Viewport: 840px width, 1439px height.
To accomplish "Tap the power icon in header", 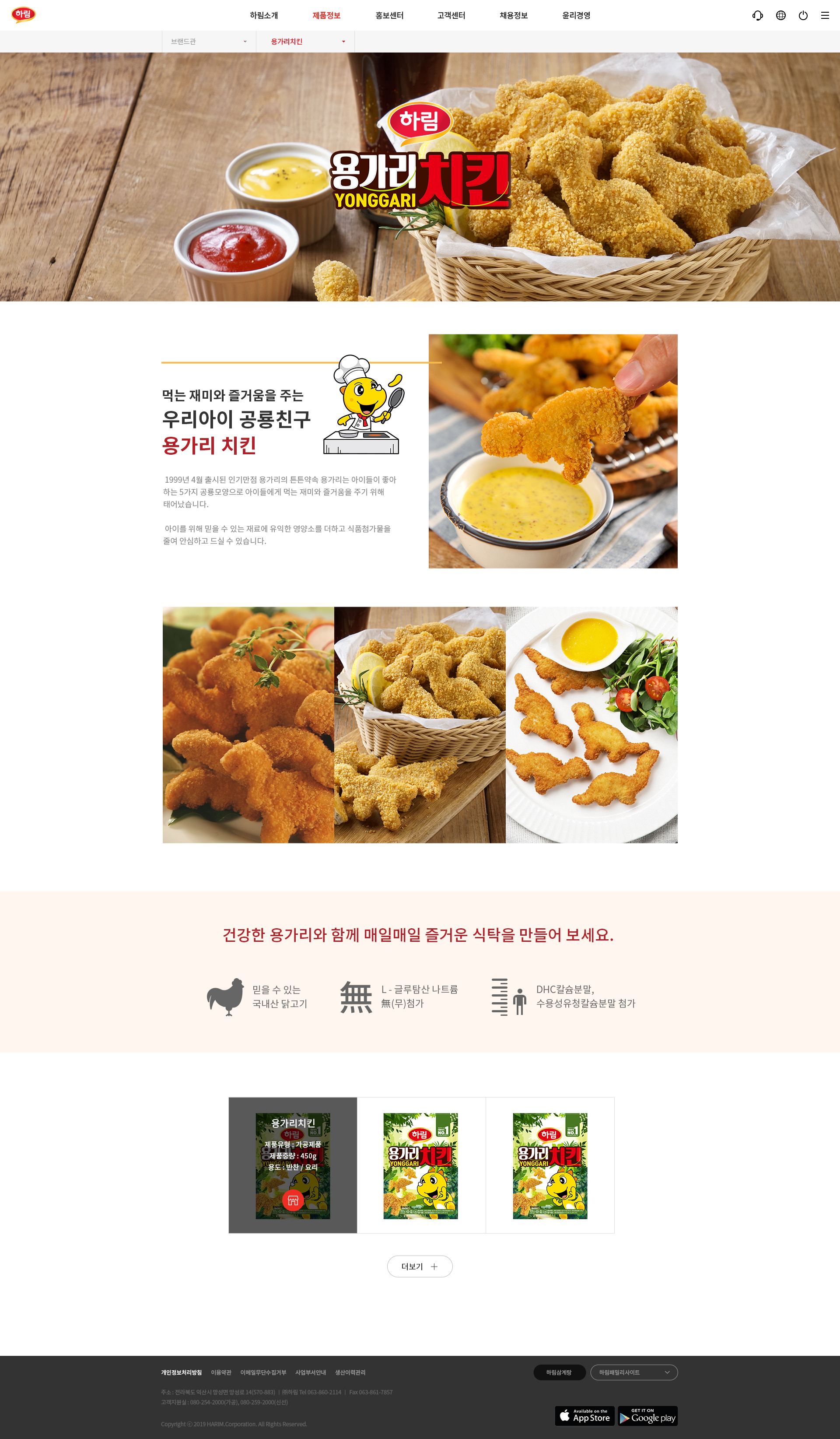I will (x=803, y=15).
